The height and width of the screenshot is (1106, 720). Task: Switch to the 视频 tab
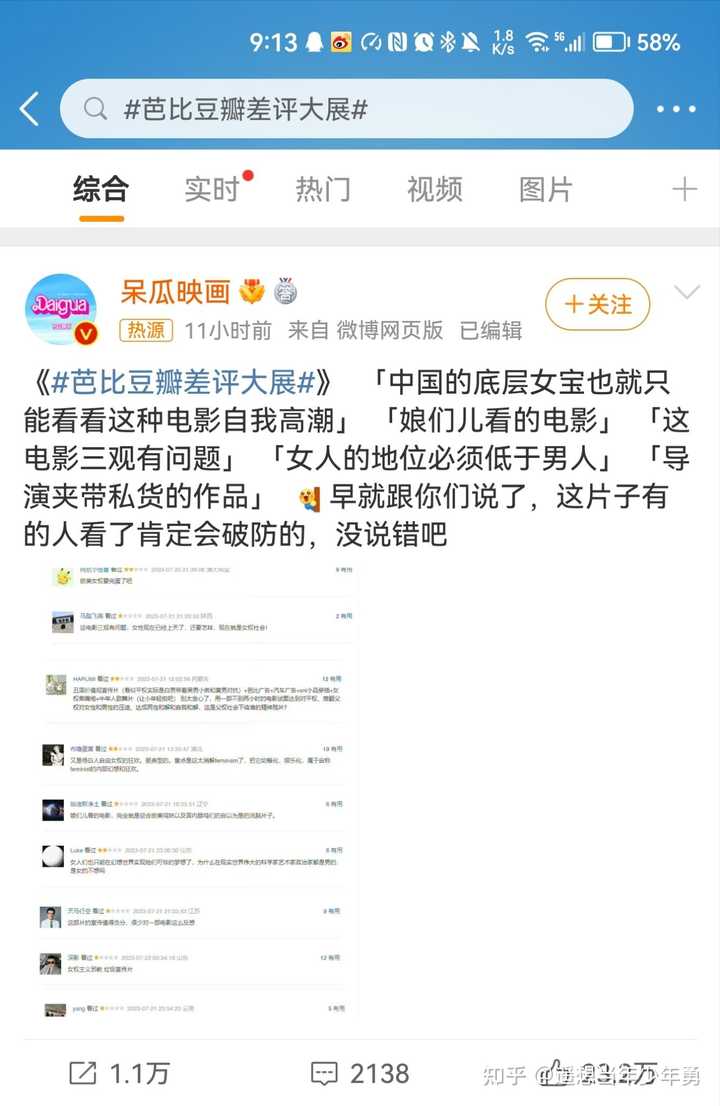tap(435, 189)
